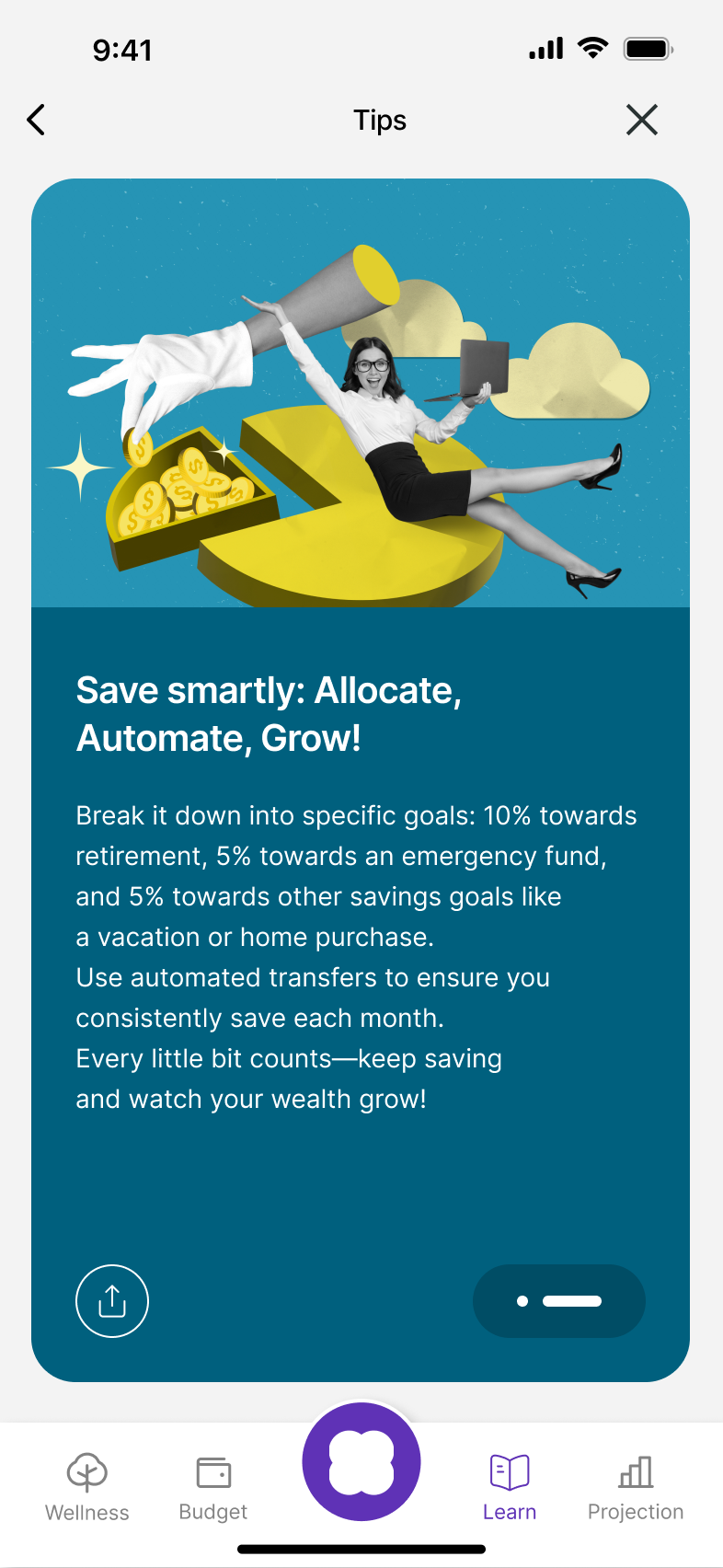The image size is (723, 1568).
Task: Open the Wellness tab icon in bottom navigation
Action: (86, 1472)
